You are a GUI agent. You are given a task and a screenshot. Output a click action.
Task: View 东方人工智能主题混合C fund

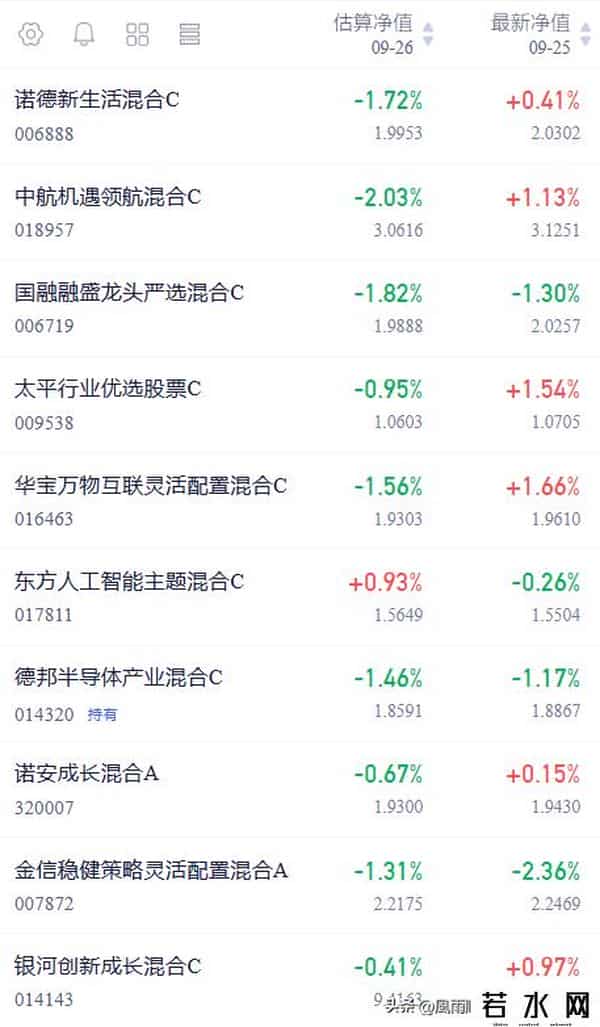coord(130,581)
